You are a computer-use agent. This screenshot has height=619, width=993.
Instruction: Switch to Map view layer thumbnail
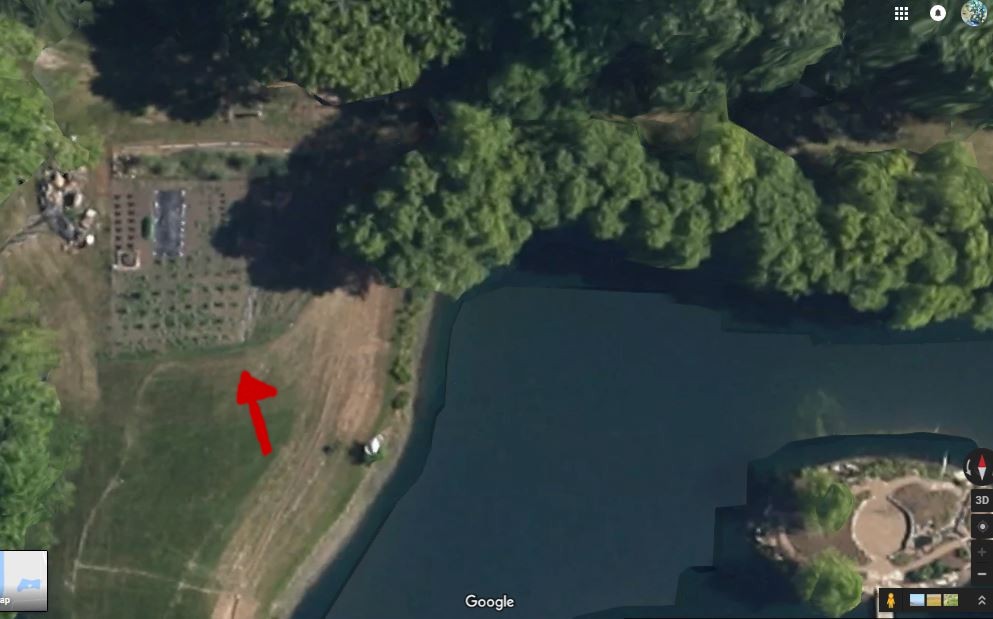[22, 580]
